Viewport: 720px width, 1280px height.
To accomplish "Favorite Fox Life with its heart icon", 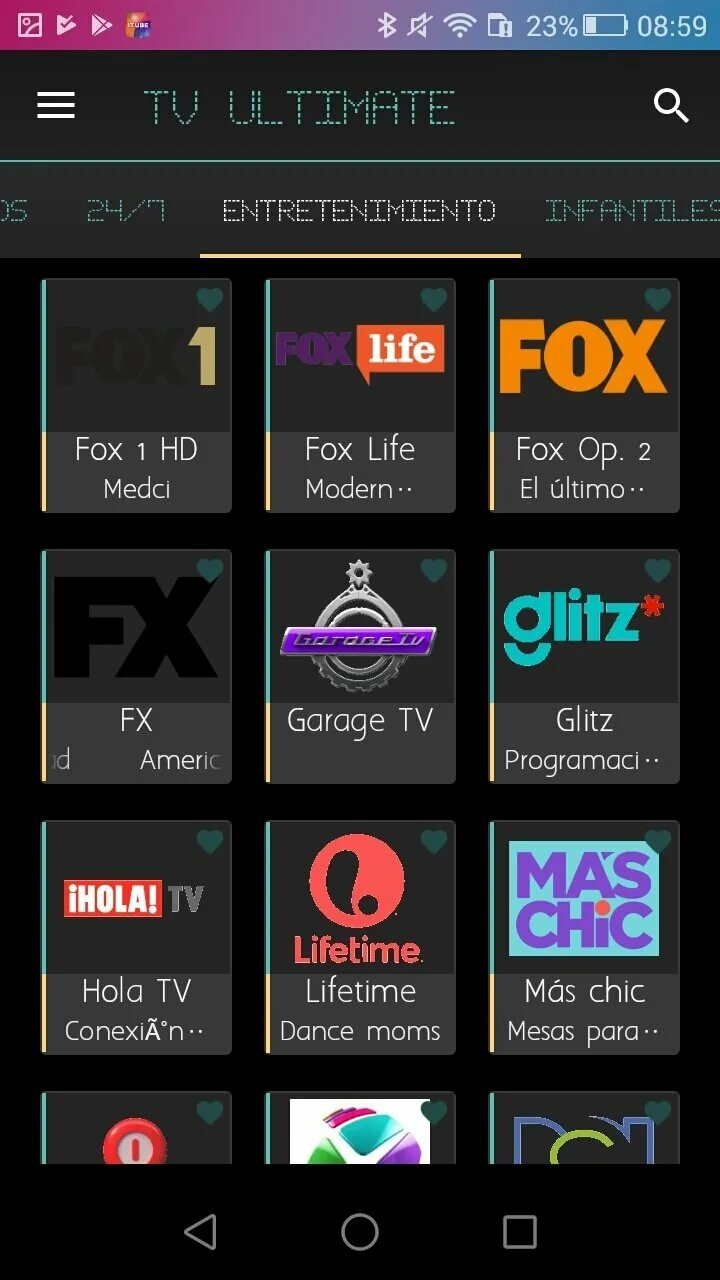I will pos(433,299).
